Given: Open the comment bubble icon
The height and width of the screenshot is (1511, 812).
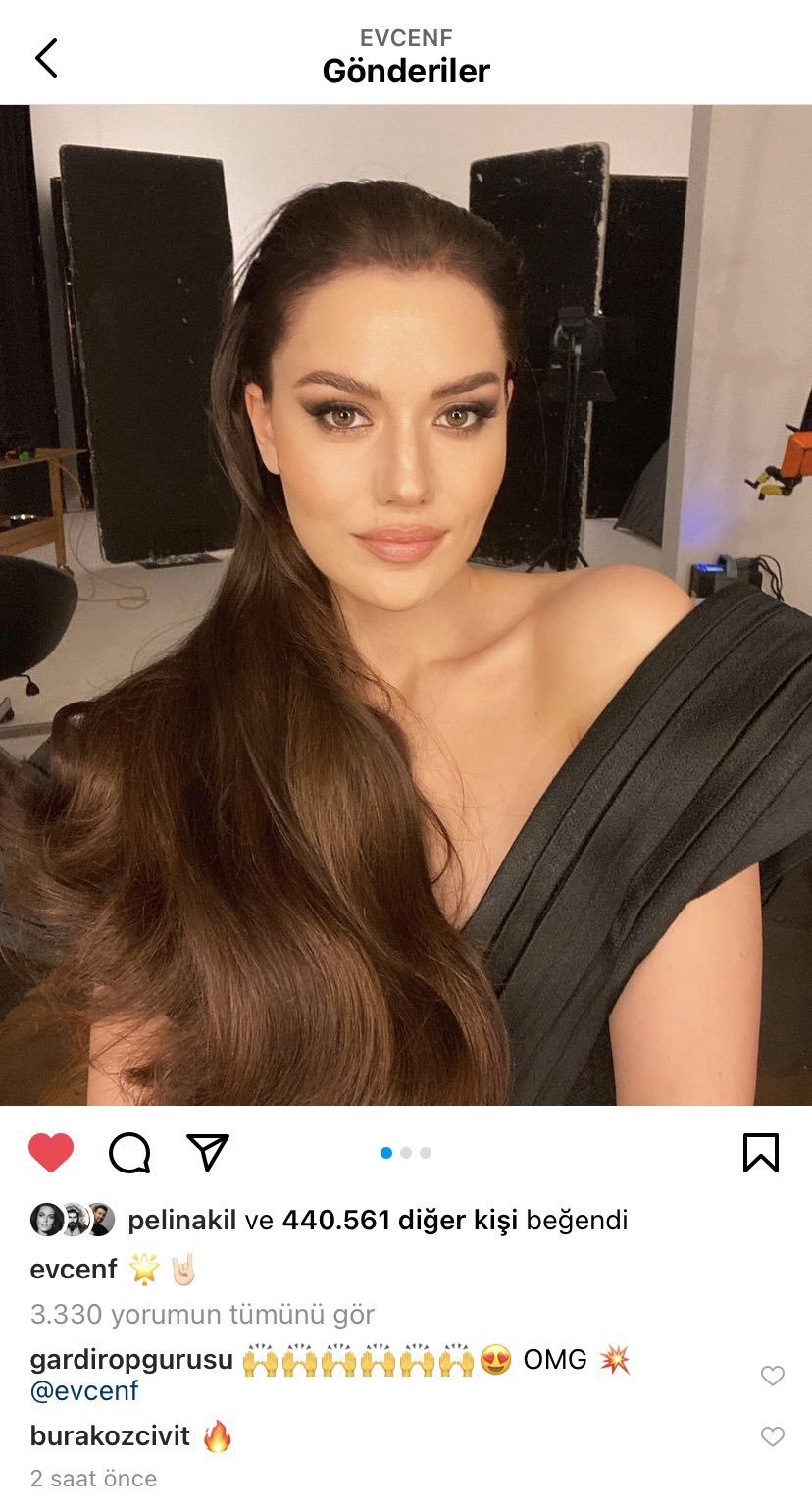Looking at the screenshot, I should [129, 1153].
